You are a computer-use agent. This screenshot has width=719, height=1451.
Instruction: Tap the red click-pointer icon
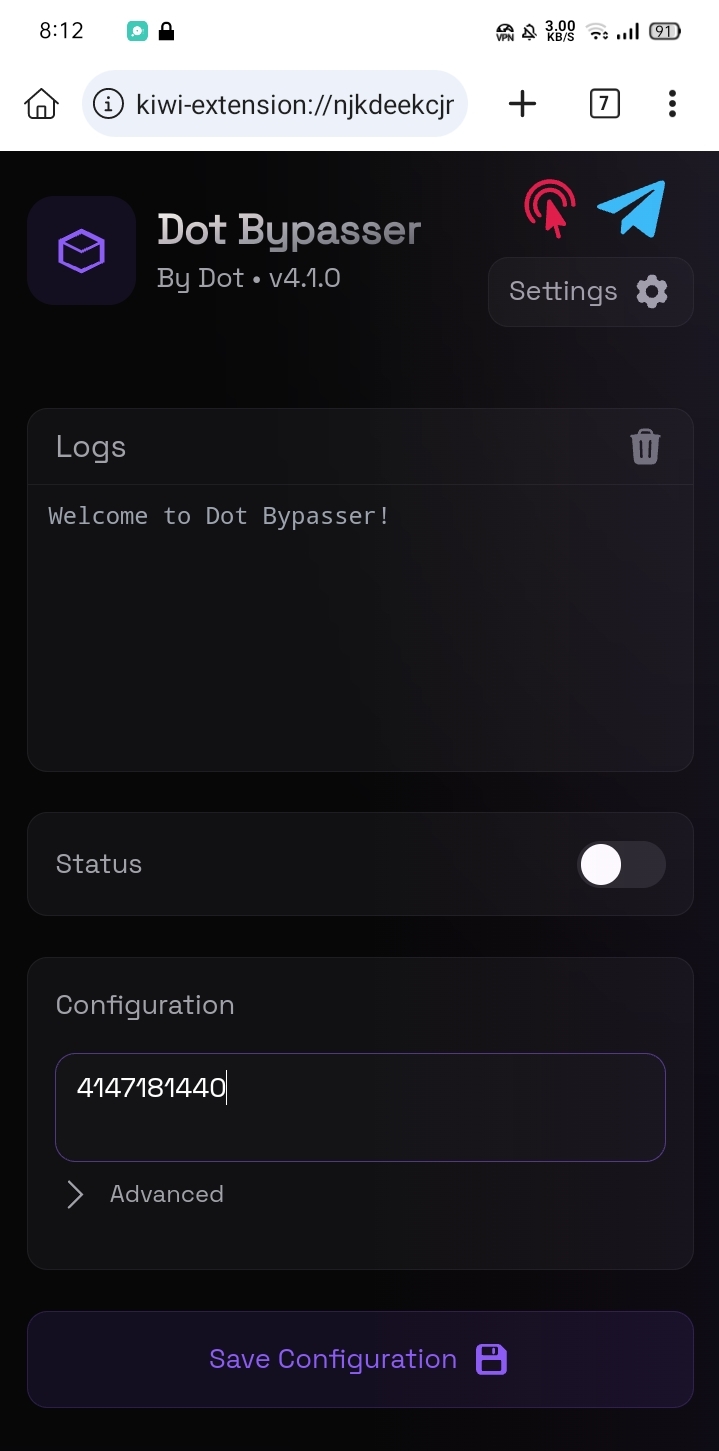tap(550, 208)
